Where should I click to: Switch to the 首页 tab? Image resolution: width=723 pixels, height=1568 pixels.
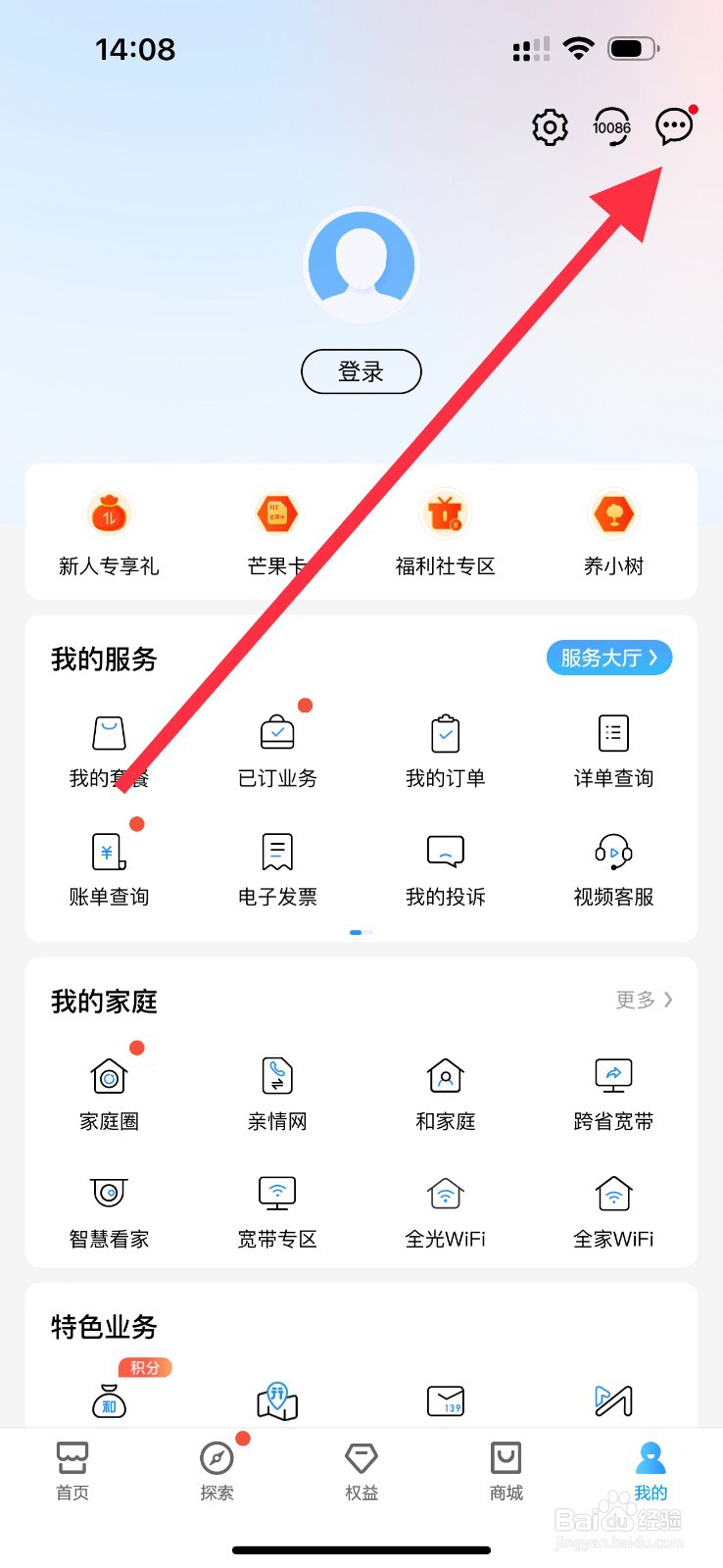click(72, 1470)
